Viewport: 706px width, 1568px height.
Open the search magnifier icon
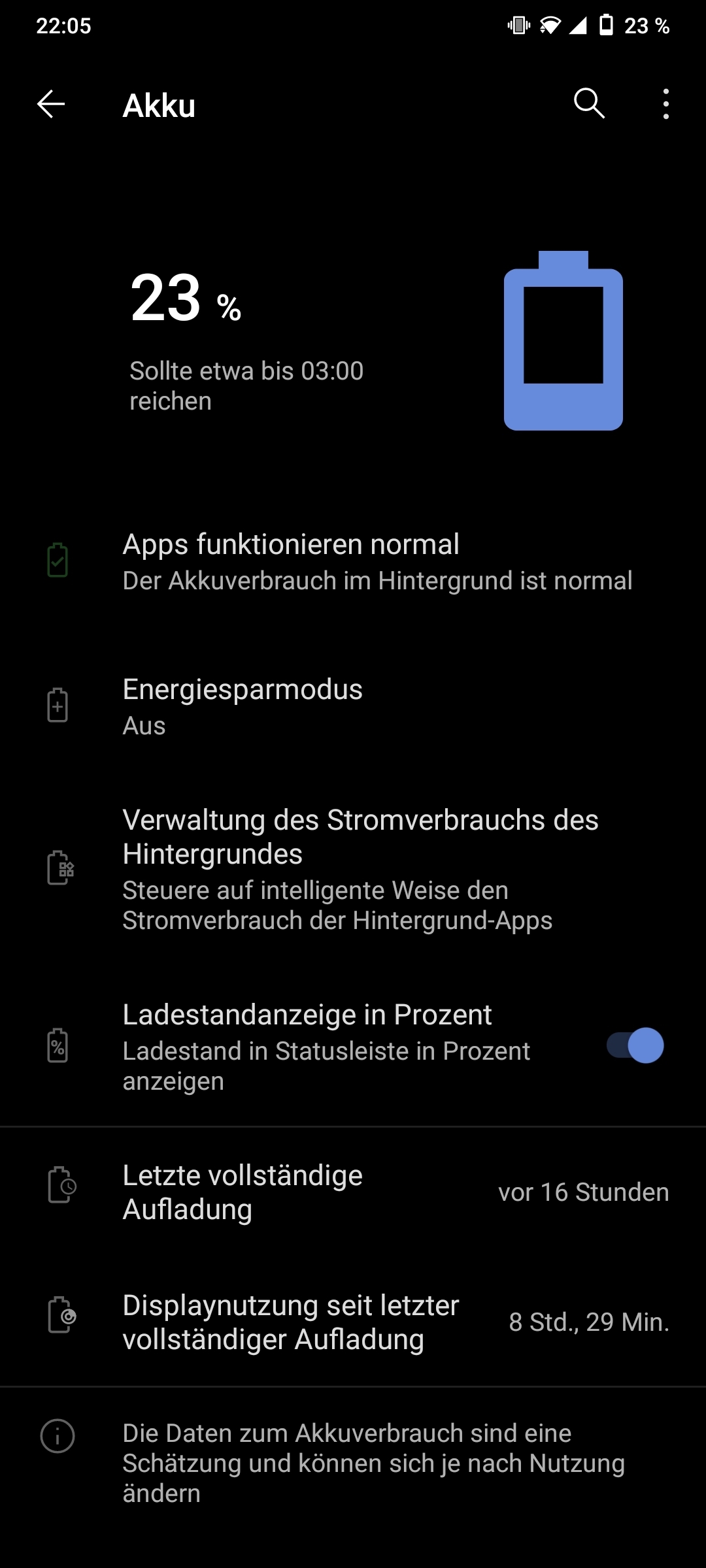tap(589, 104)
